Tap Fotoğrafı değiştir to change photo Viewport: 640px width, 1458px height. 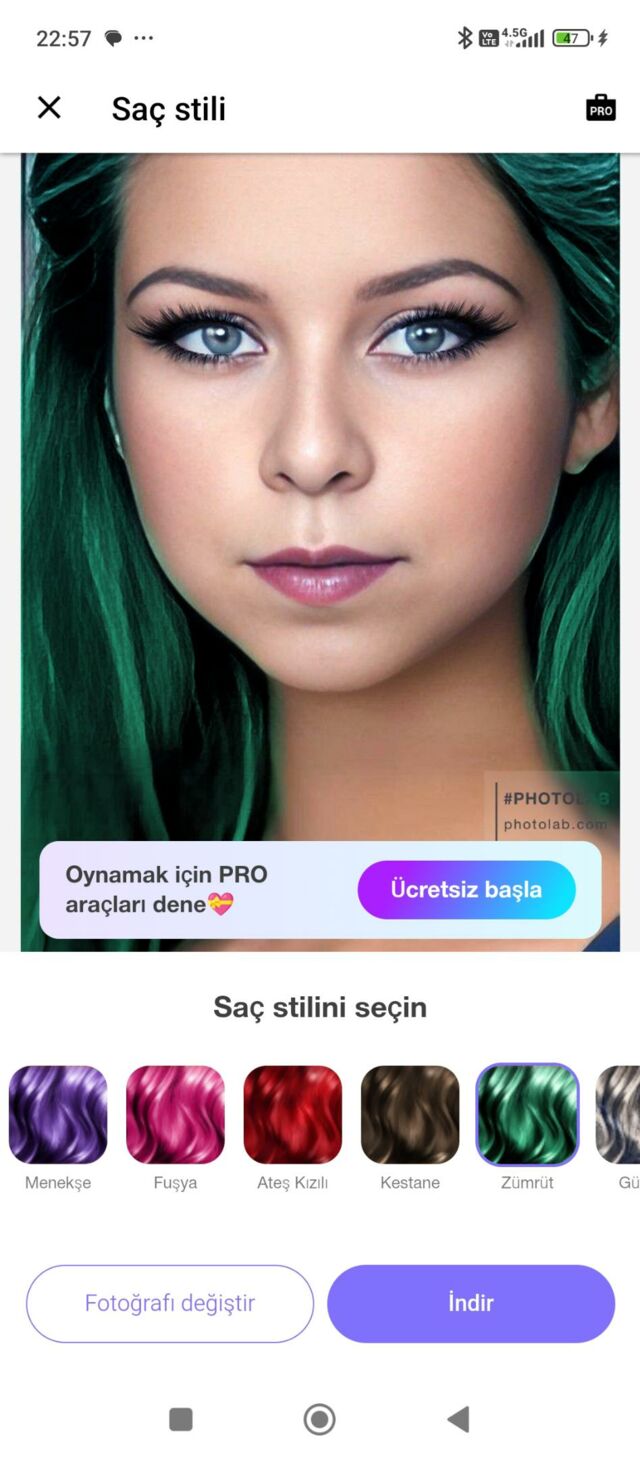[x=170, y=1303]
